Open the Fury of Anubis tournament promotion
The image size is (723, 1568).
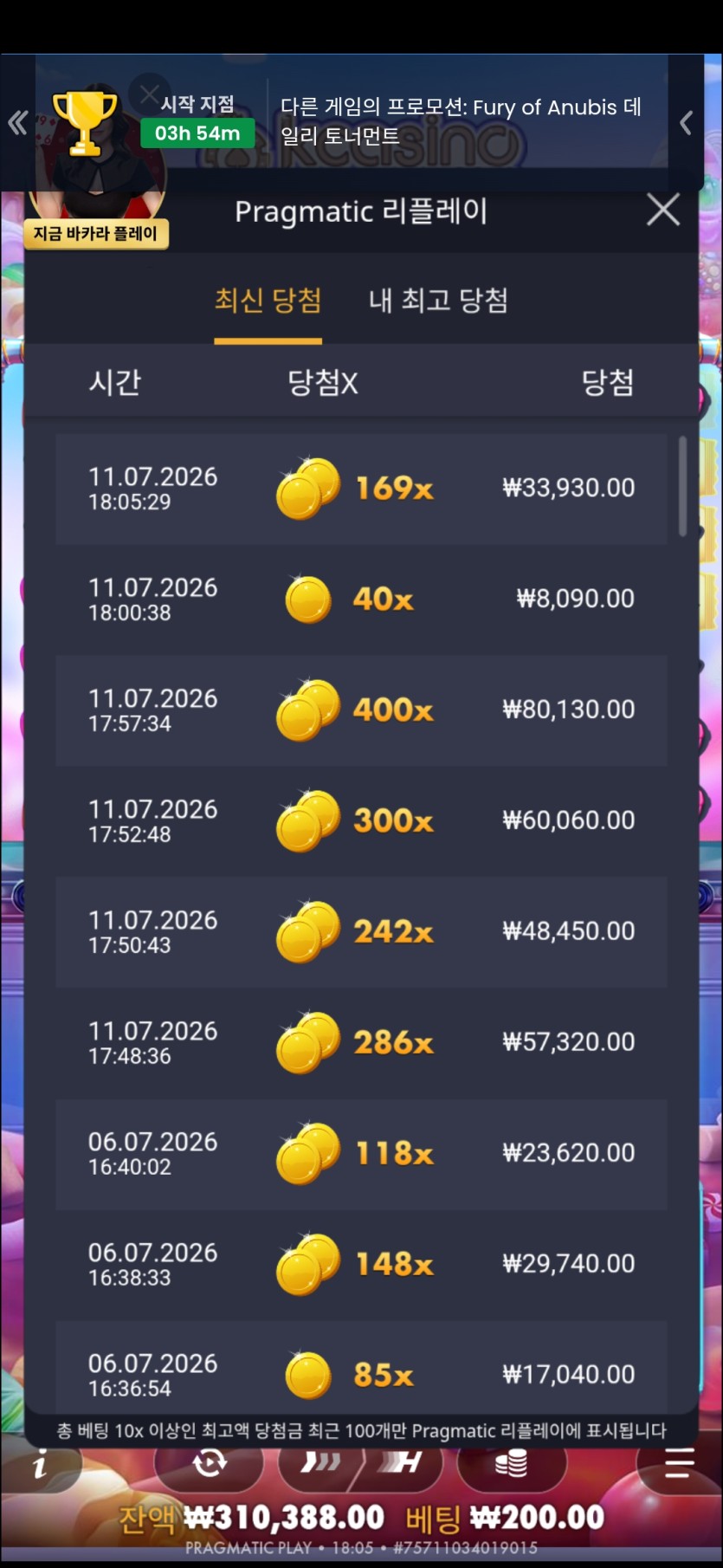click(461, 121)
